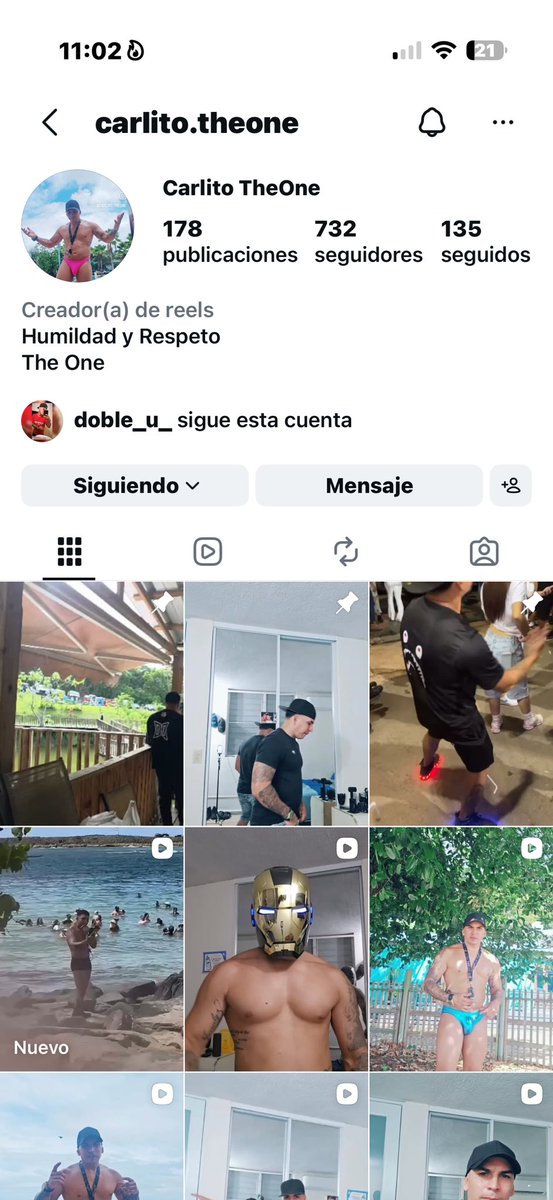The height and width of the screenshot is (1200, 553).
Task: View Carlito TheOne's profile picture
Action: coord(78,225)
